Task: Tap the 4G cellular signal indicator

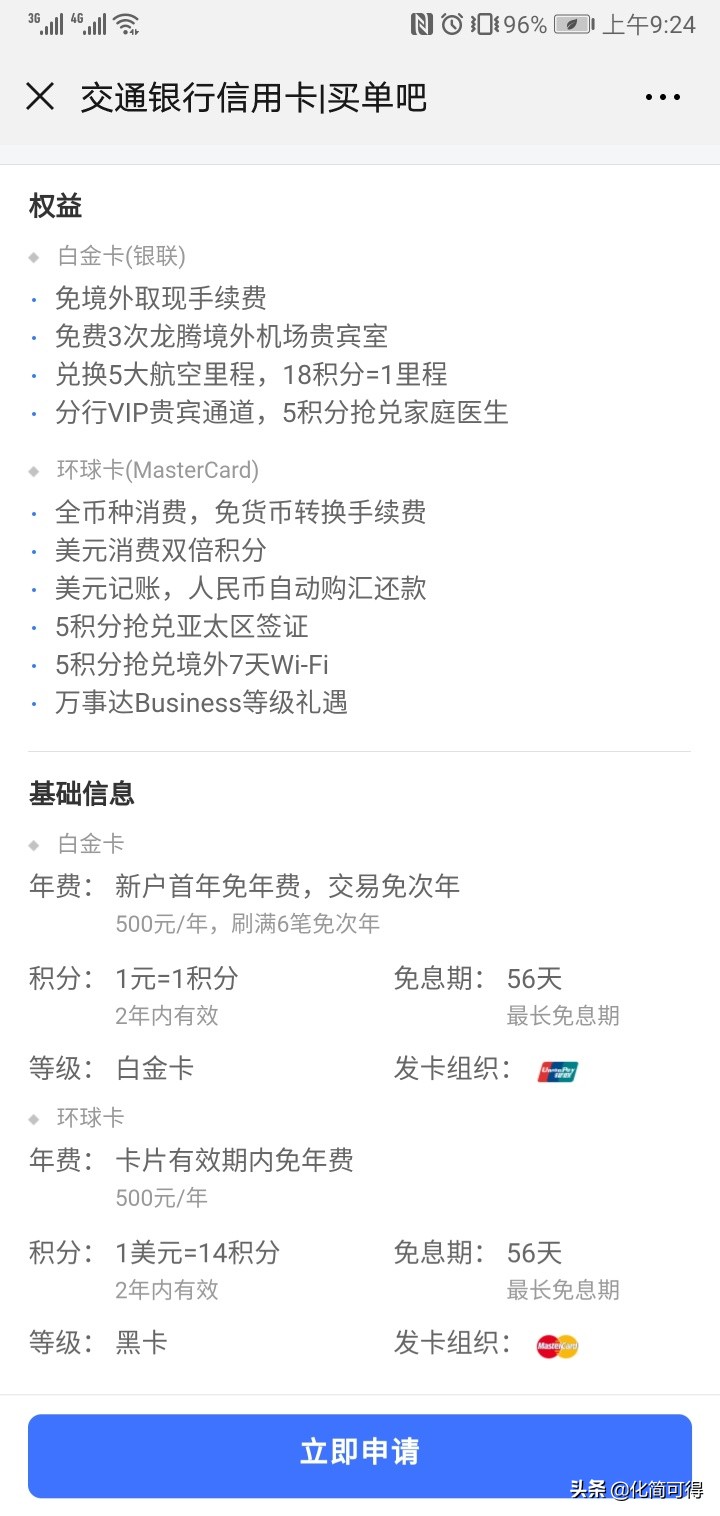Action: (x=90, y=22)
